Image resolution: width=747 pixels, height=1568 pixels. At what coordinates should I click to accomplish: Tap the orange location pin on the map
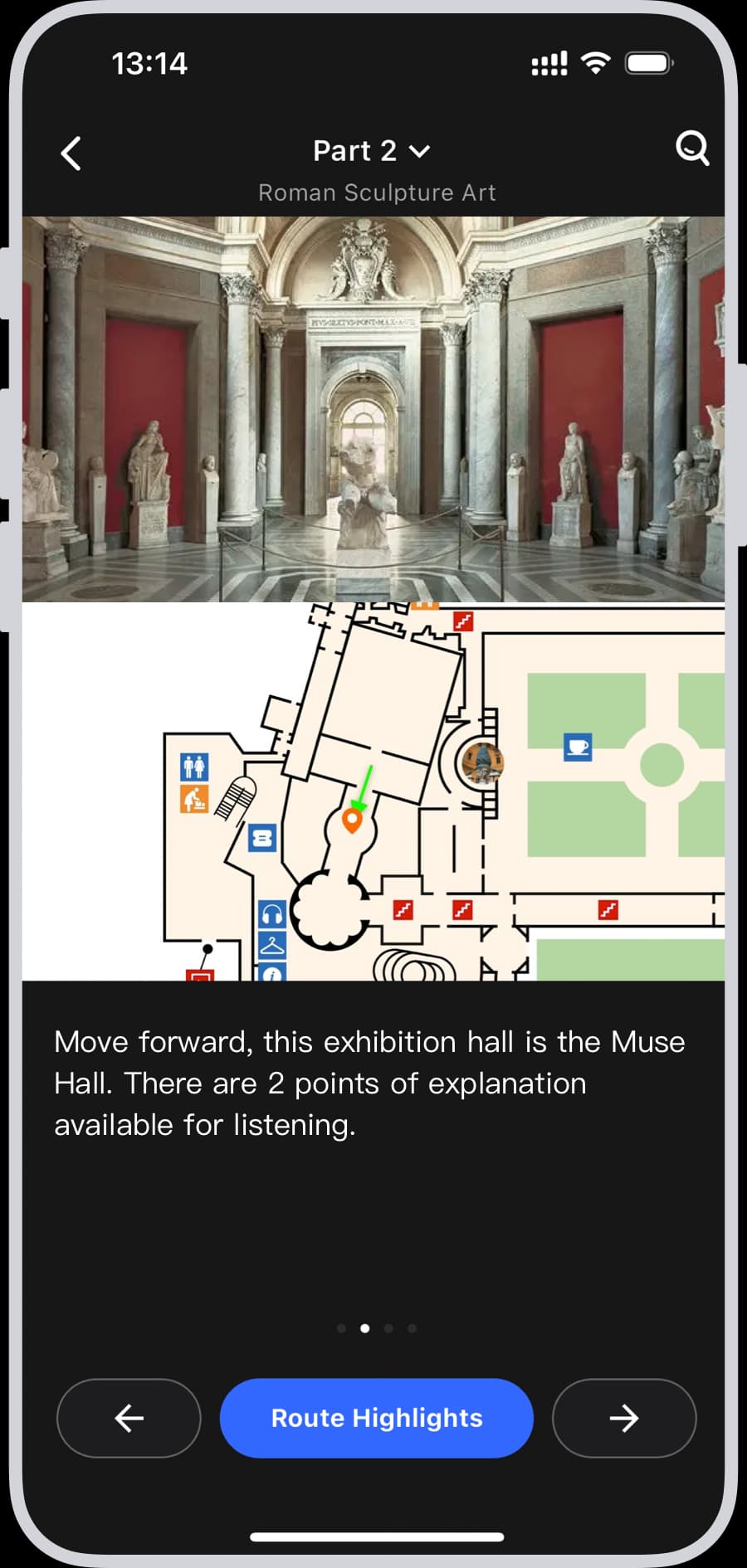(x=352, y=820)
